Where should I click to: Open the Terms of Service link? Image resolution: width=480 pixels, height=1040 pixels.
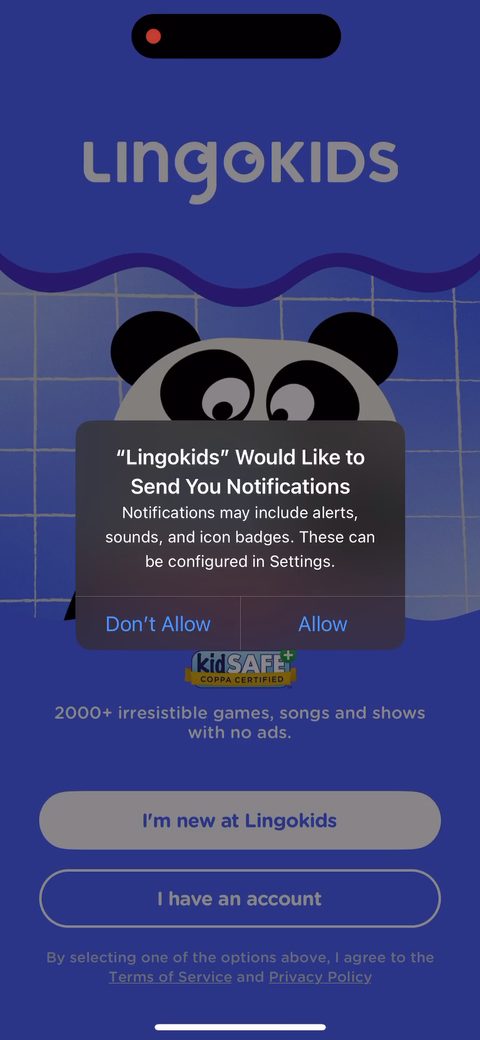[x=170, y=977]
